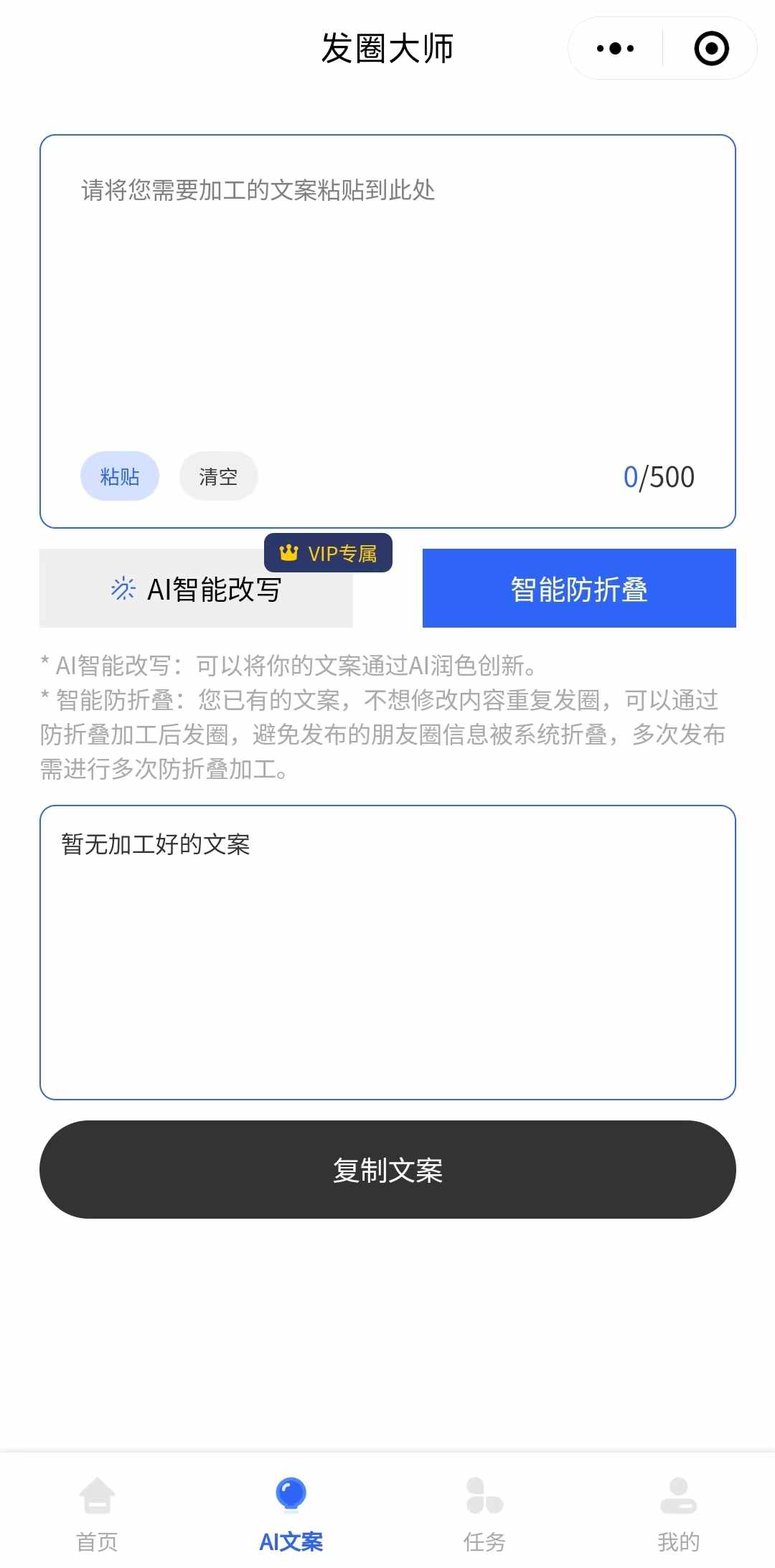Viewport: 775px width, 1568px height.
Task: Tap the 粘贴 paste chip
Action: point(120,476)
